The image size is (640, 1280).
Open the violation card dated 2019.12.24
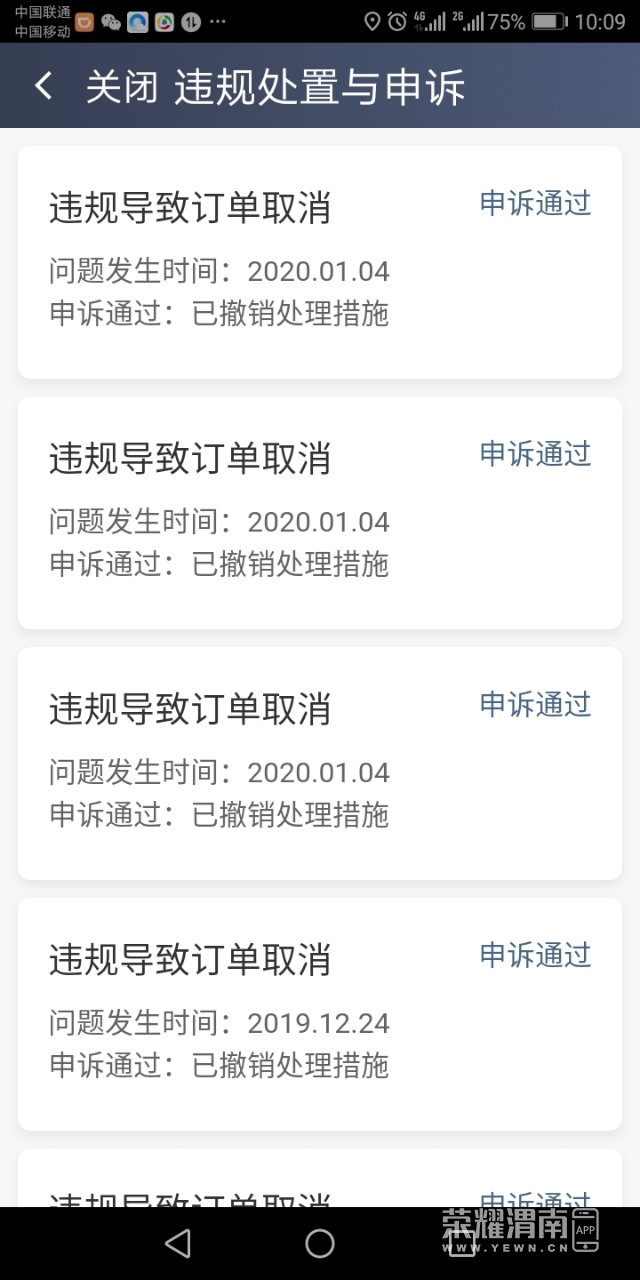point(320,1013)
